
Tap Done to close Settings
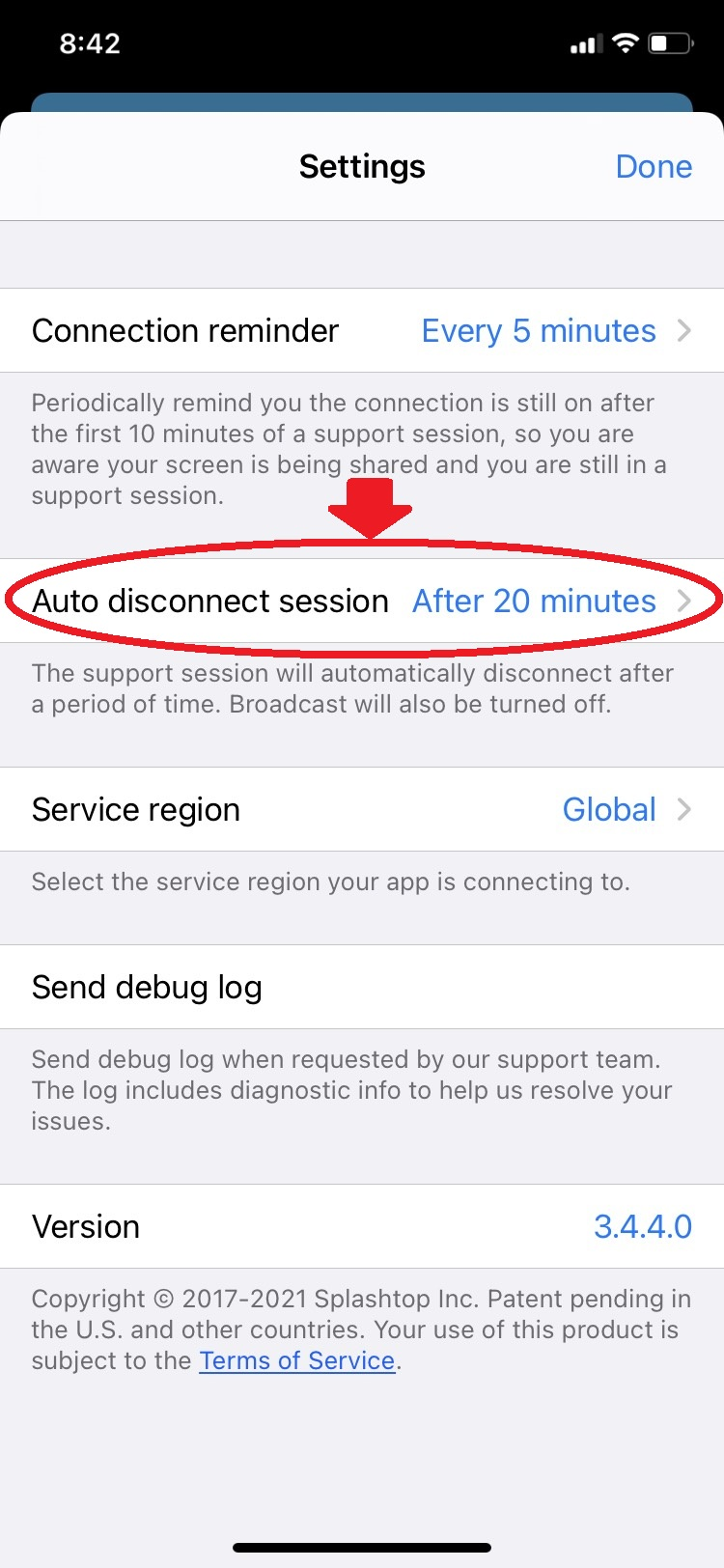pyautogui.click(x=654, y=167)
